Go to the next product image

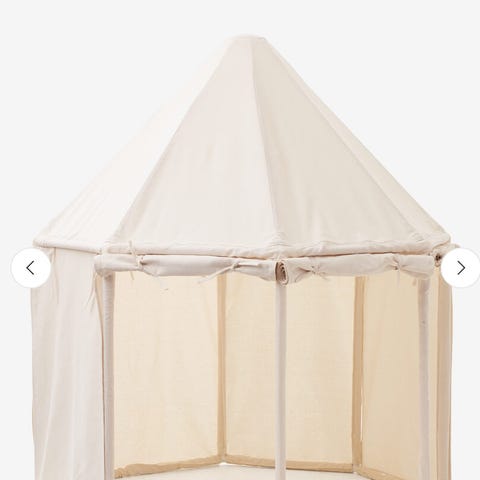click(461, 268)
